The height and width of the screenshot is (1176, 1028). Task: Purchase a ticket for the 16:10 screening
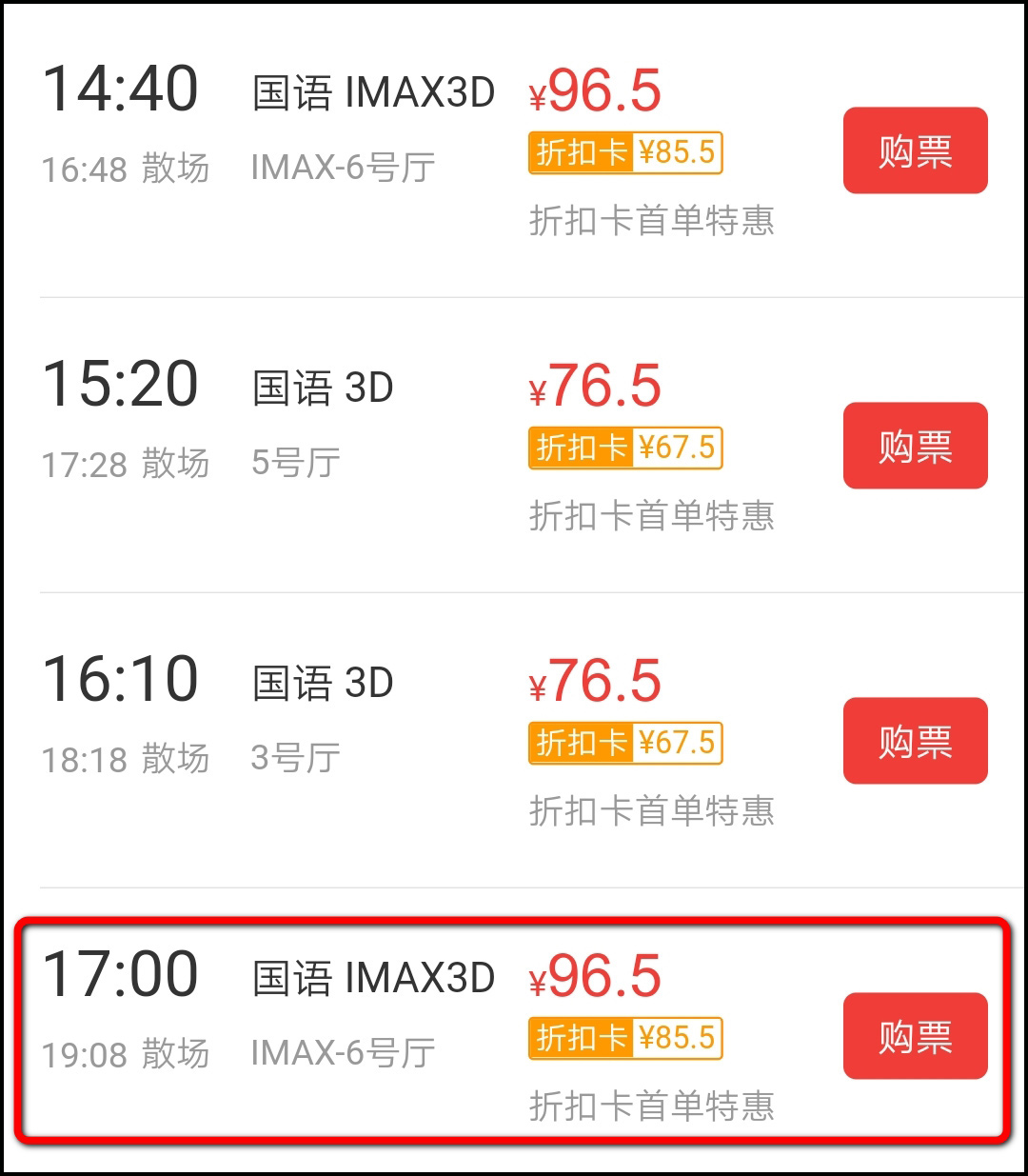(915, 741)
